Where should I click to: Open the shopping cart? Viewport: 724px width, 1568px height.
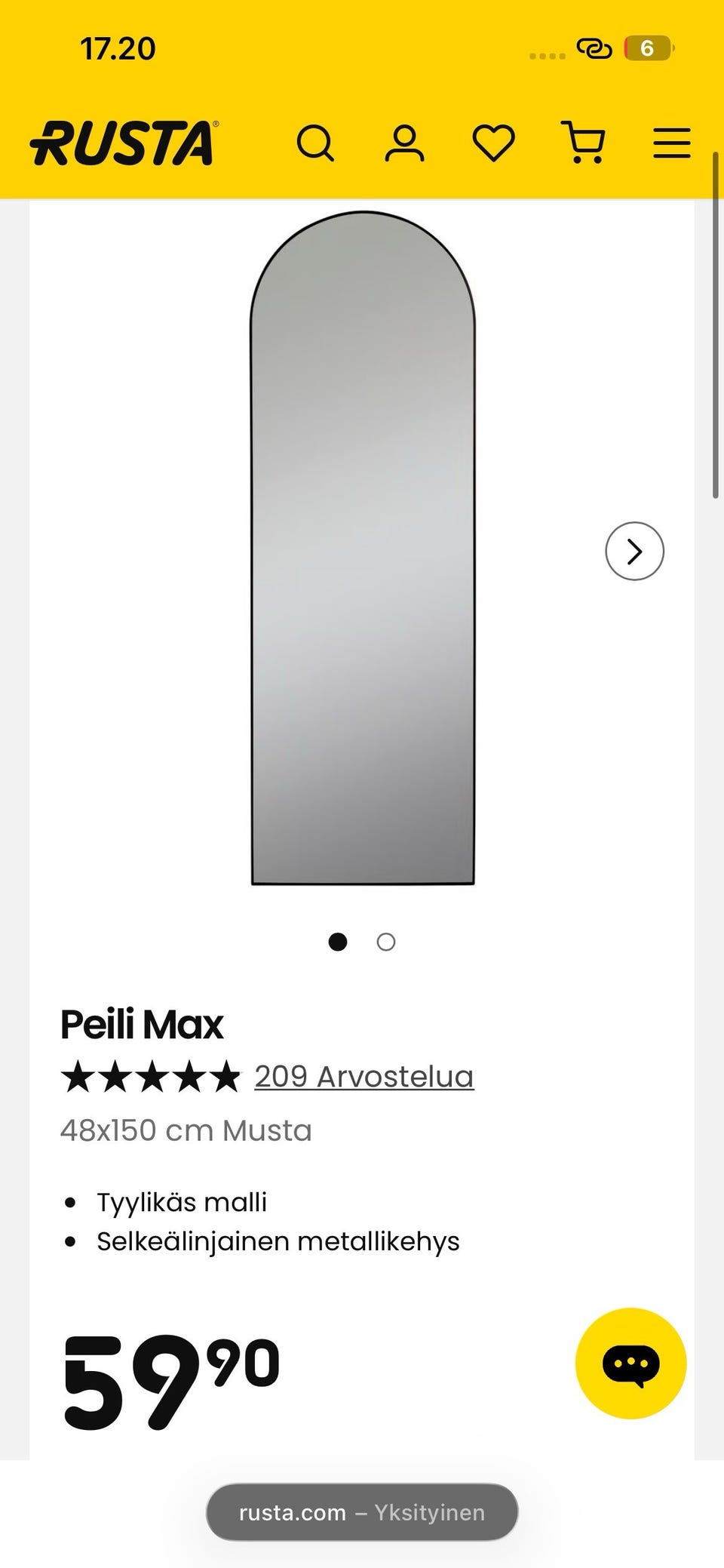pos(584,143)
